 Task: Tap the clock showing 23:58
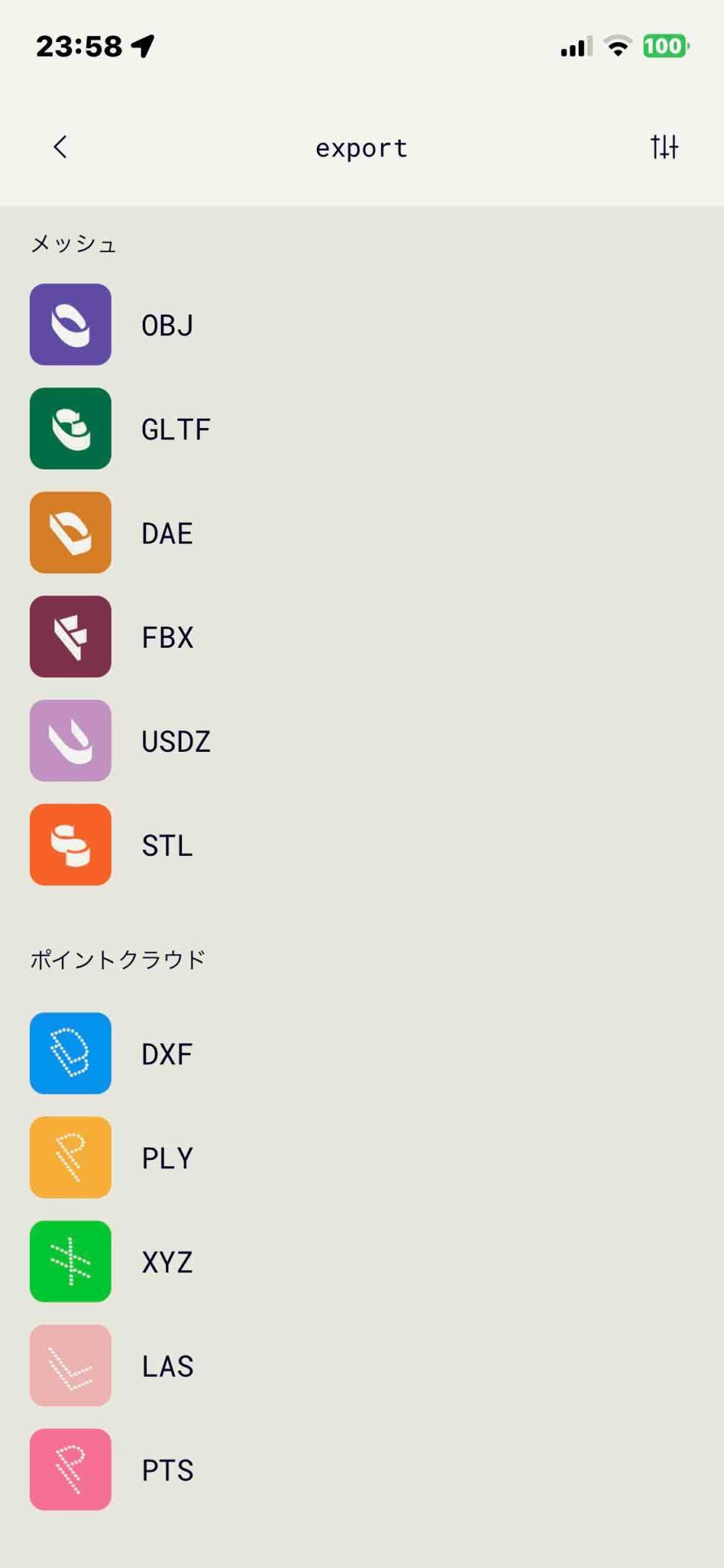pos(80,46)
